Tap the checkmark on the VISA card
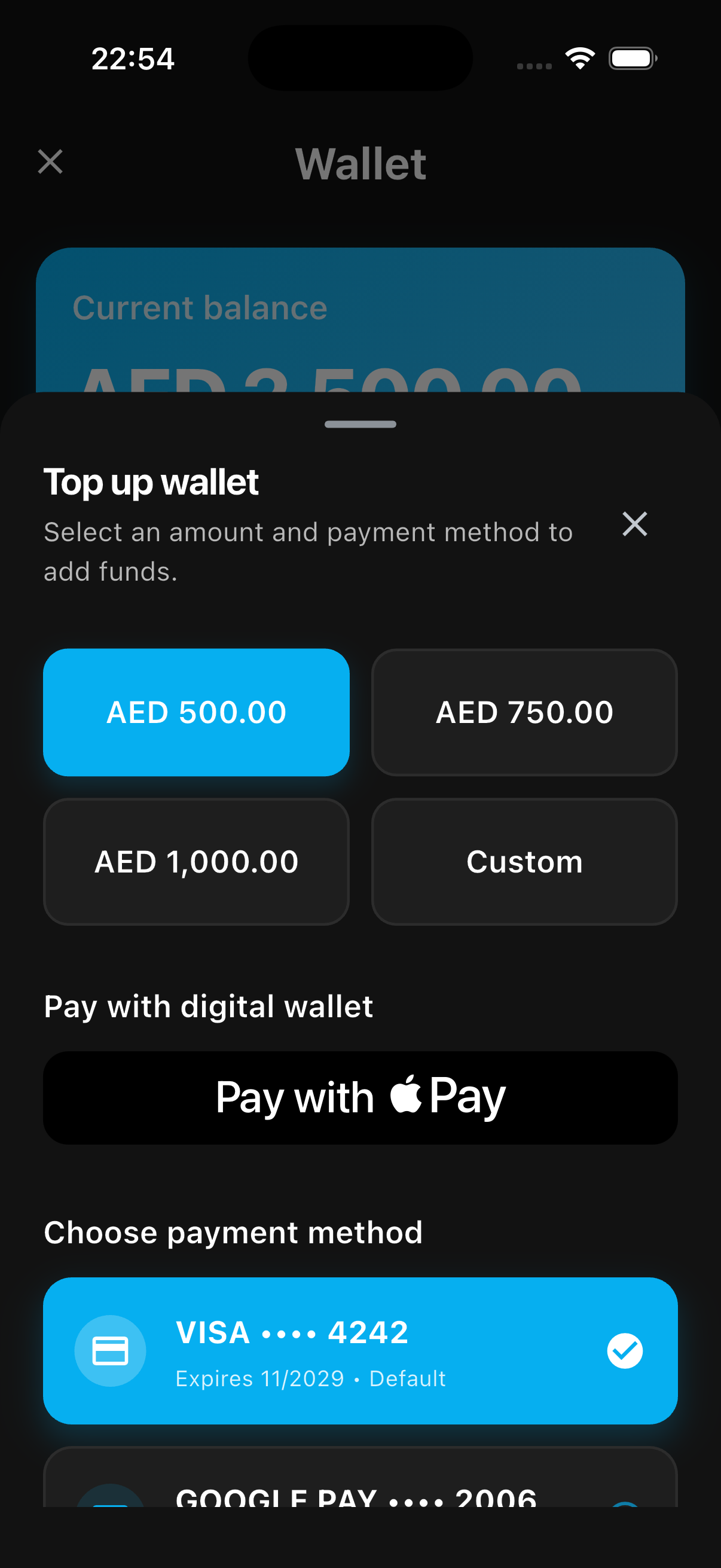Screen dimensions: 721x1568 [624, 1350]
